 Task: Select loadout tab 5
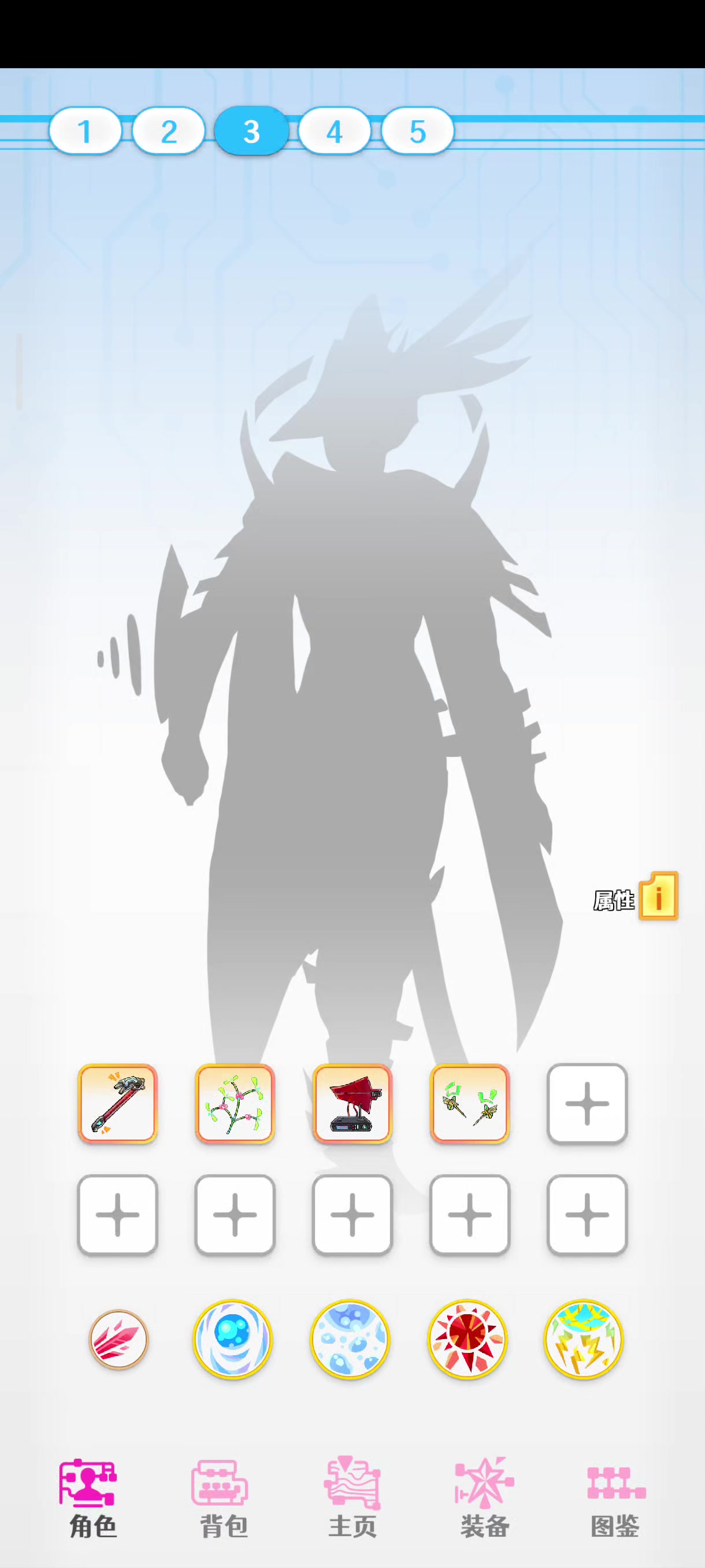(417, 131)
